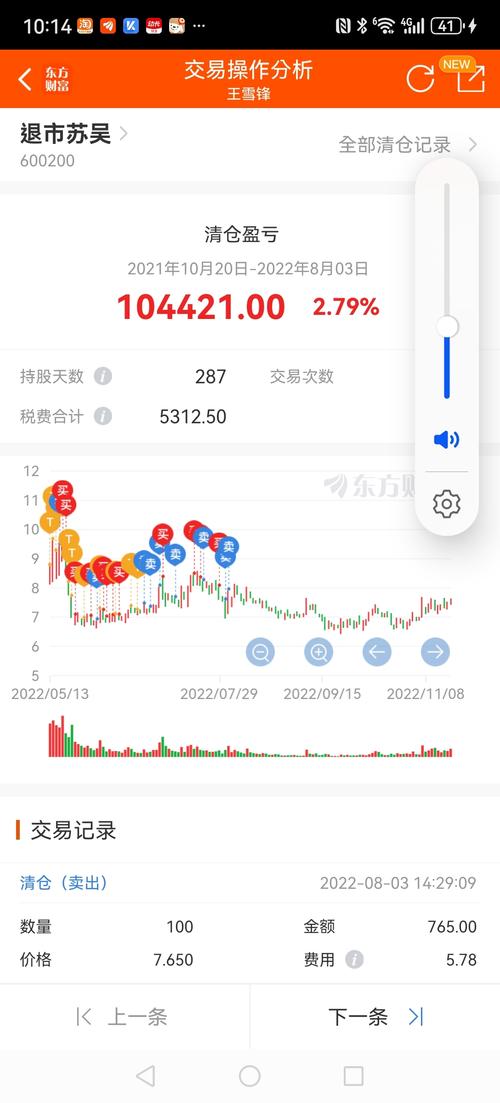The image size is (500, 1103).
Task: Move the chart to earlier dates
Action: [377, 652]
